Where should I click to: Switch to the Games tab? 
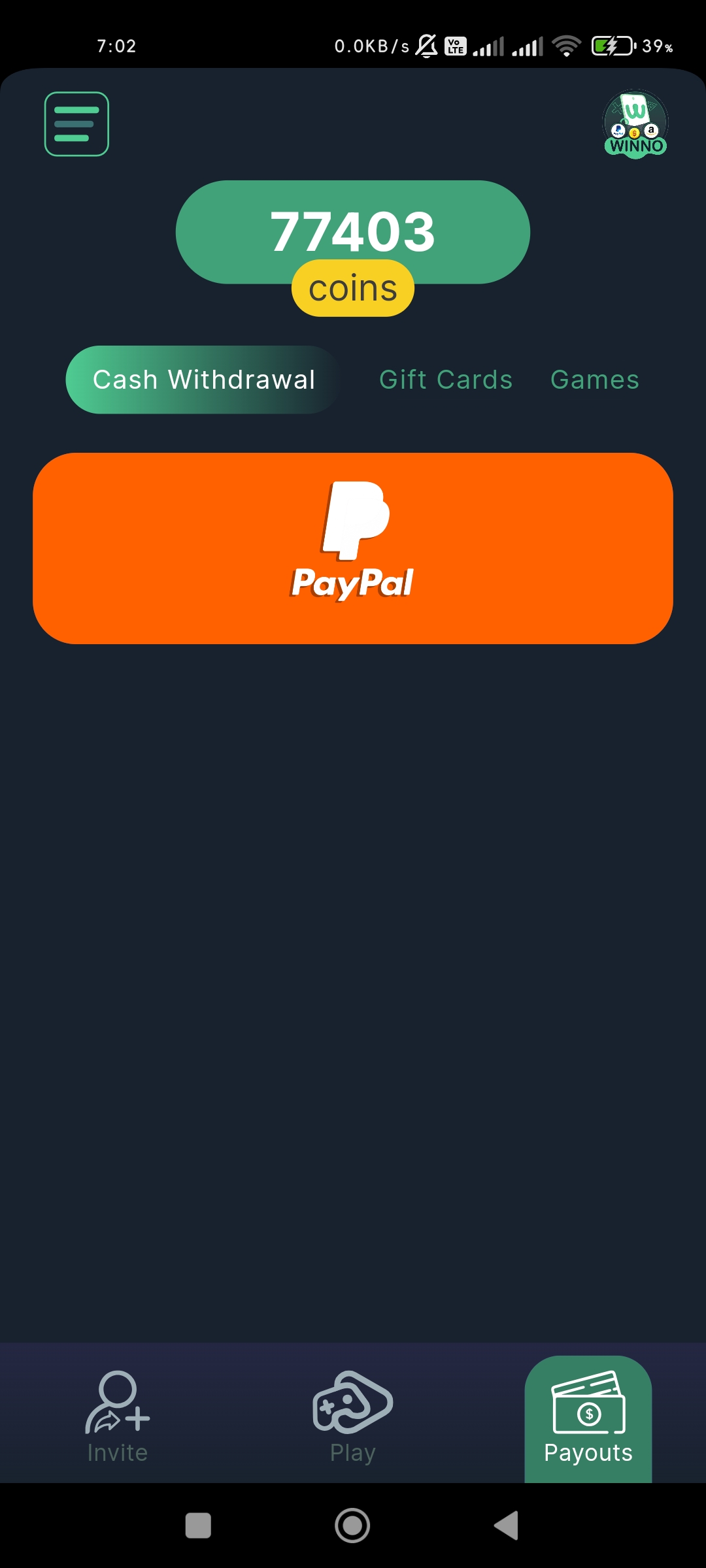(x=594, y=380)
